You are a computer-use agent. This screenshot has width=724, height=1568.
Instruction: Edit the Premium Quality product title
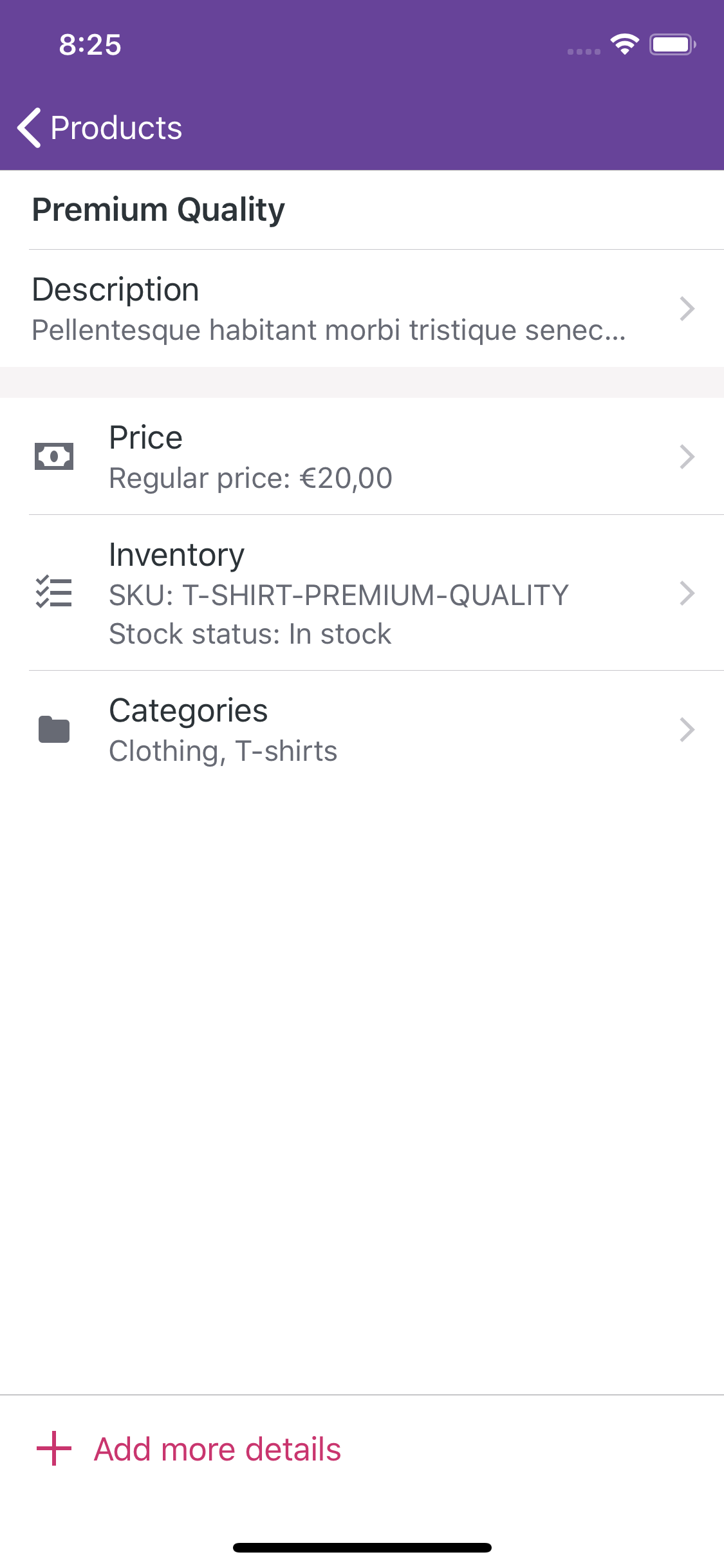click(158, 210)
